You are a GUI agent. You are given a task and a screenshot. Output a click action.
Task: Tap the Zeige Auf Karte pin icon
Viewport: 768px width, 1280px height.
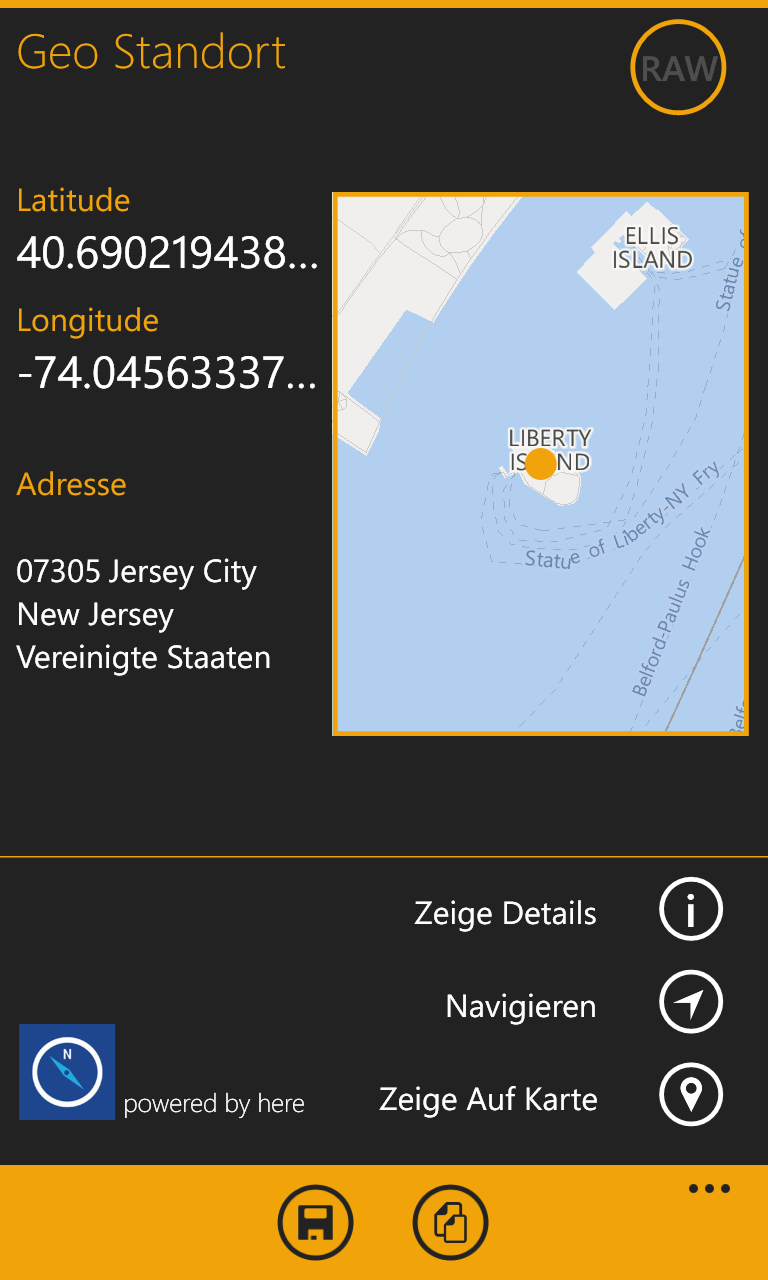coord(690,1095)
